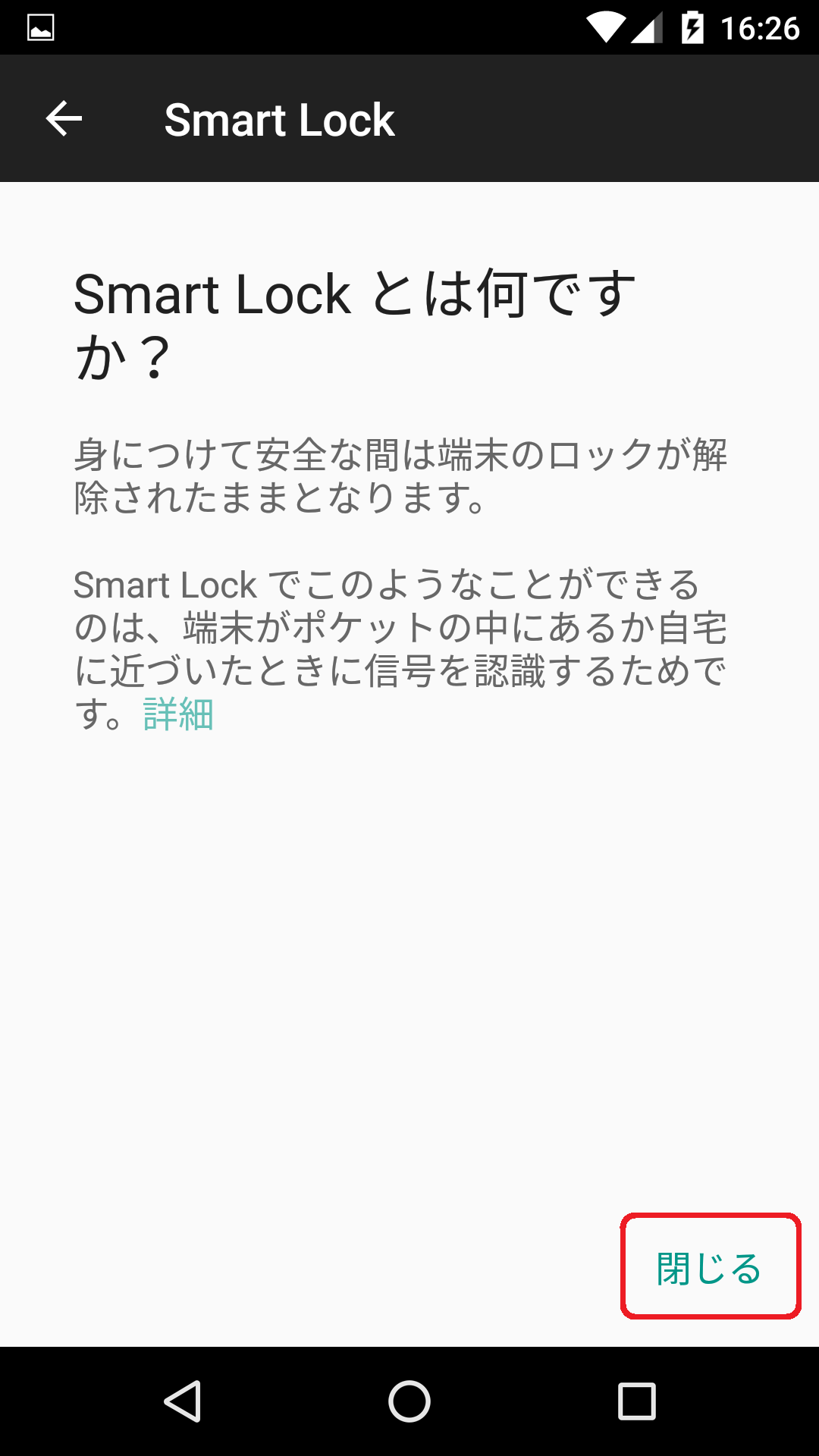Image resolution: width=819 pixels, height=1456 pixels.
Task: Tap the 閉じる button to close
Action: tap(711, 1266)
